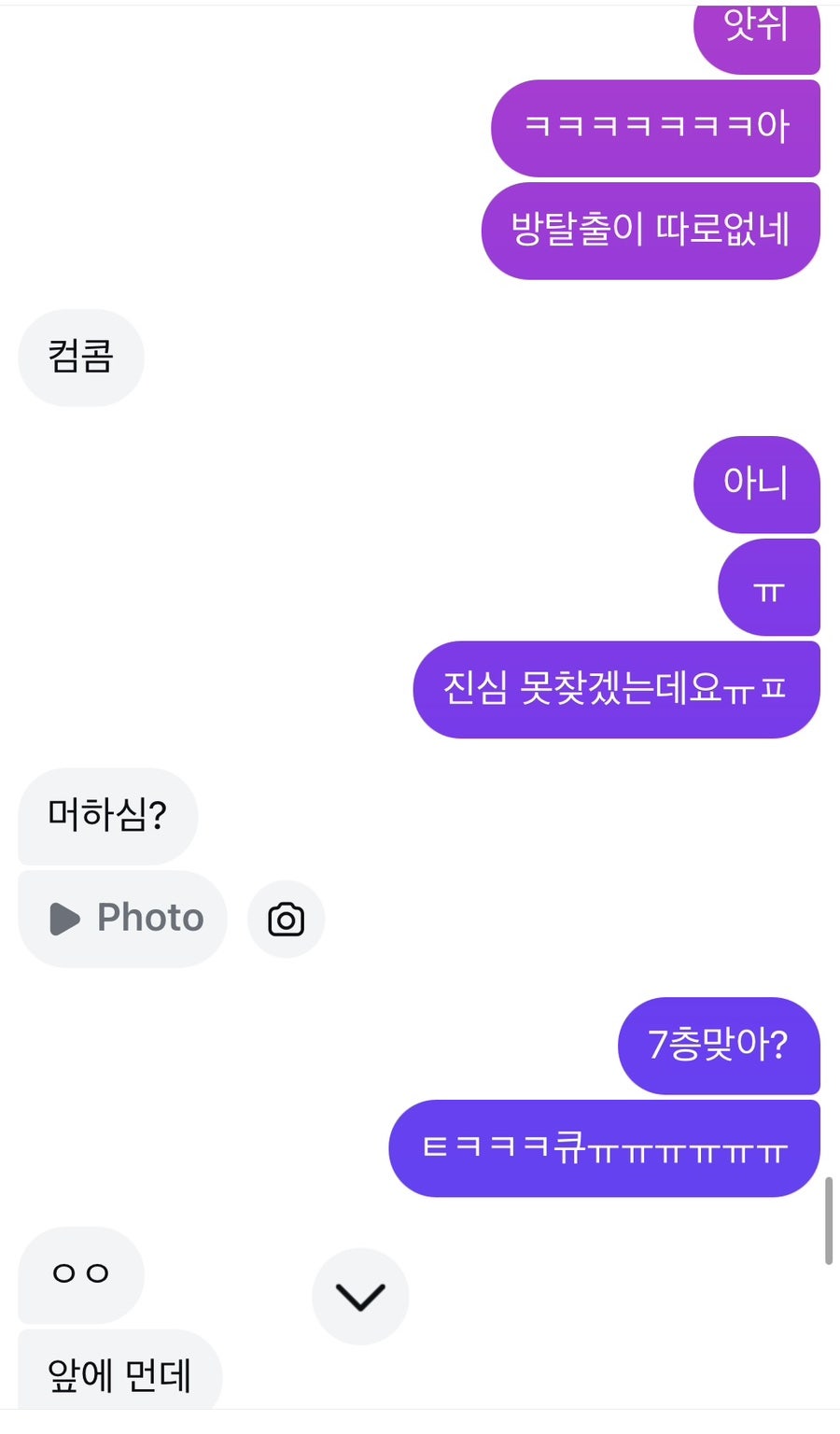Viewport: 840px width, 1434px height.
Task: Open the camera icon beside the Photo attachment
Action: [x=286, y=918]
